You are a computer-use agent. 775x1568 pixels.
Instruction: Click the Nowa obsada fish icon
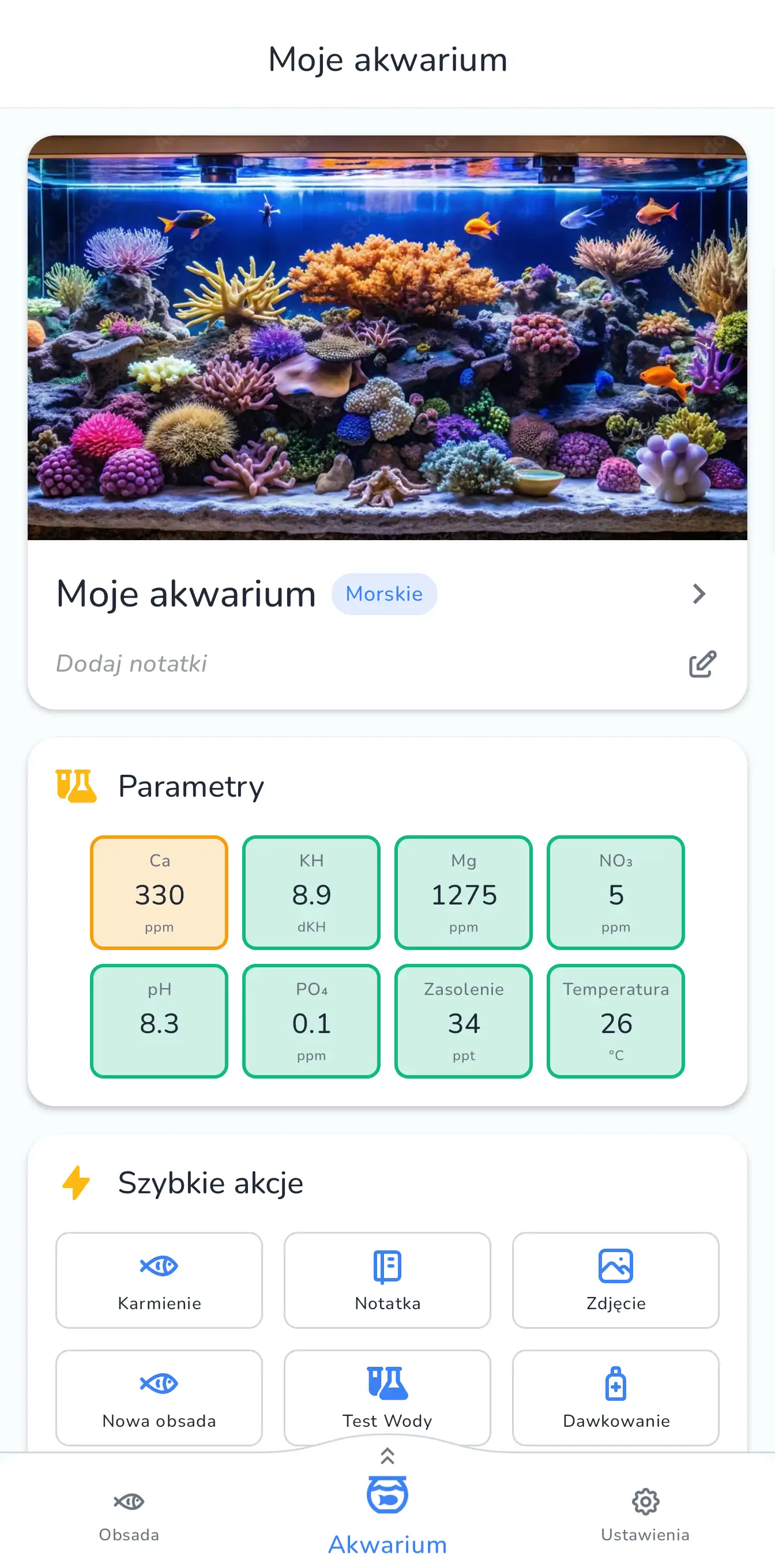(159, 1382)
